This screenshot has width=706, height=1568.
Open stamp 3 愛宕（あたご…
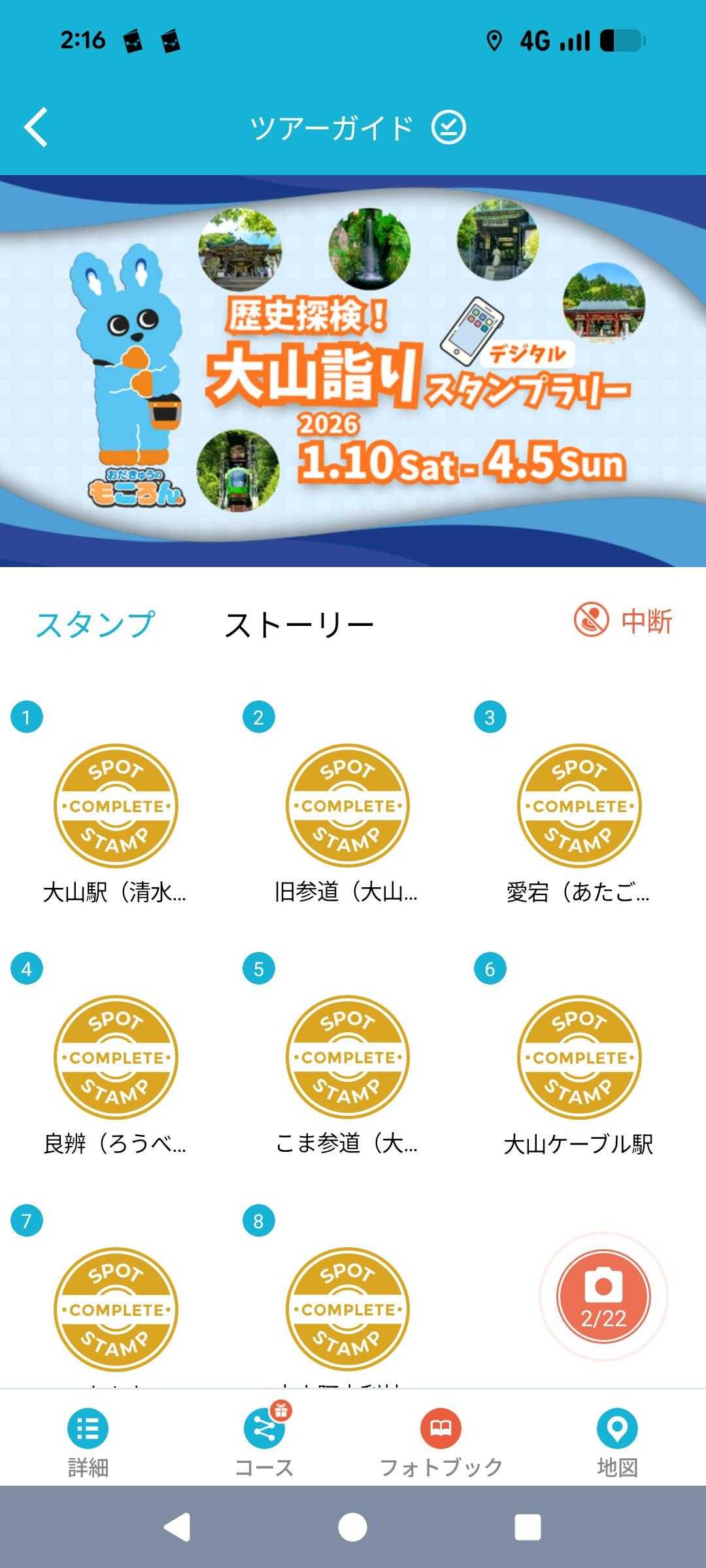579,806
